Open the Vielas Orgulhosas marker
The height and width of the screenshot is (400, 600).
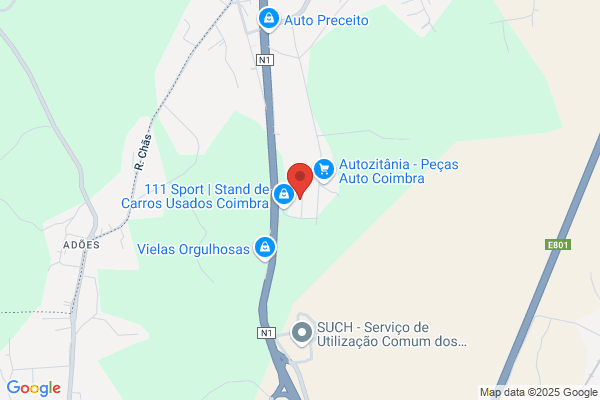[x=265, y=248]
